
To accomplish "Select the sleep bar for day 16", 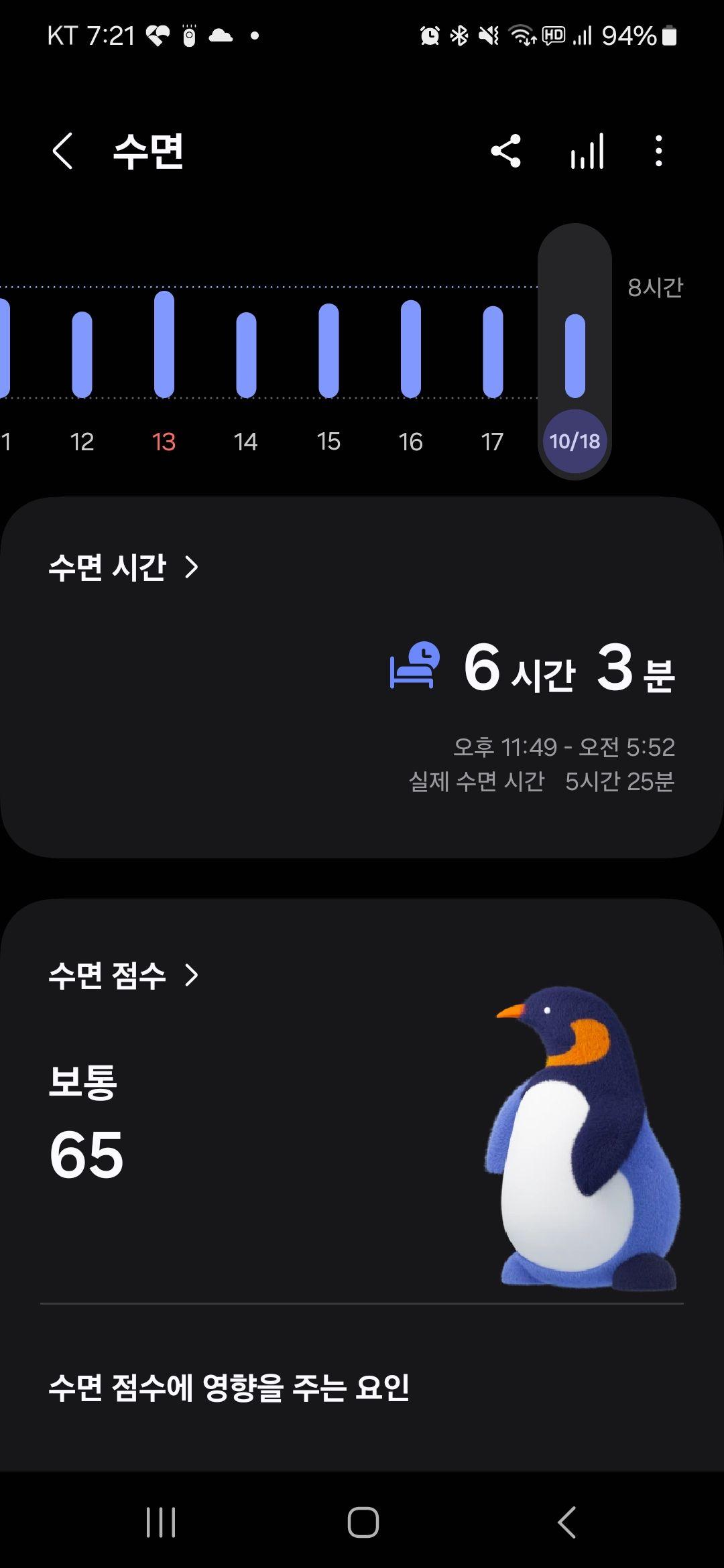I will click(410, 348).
